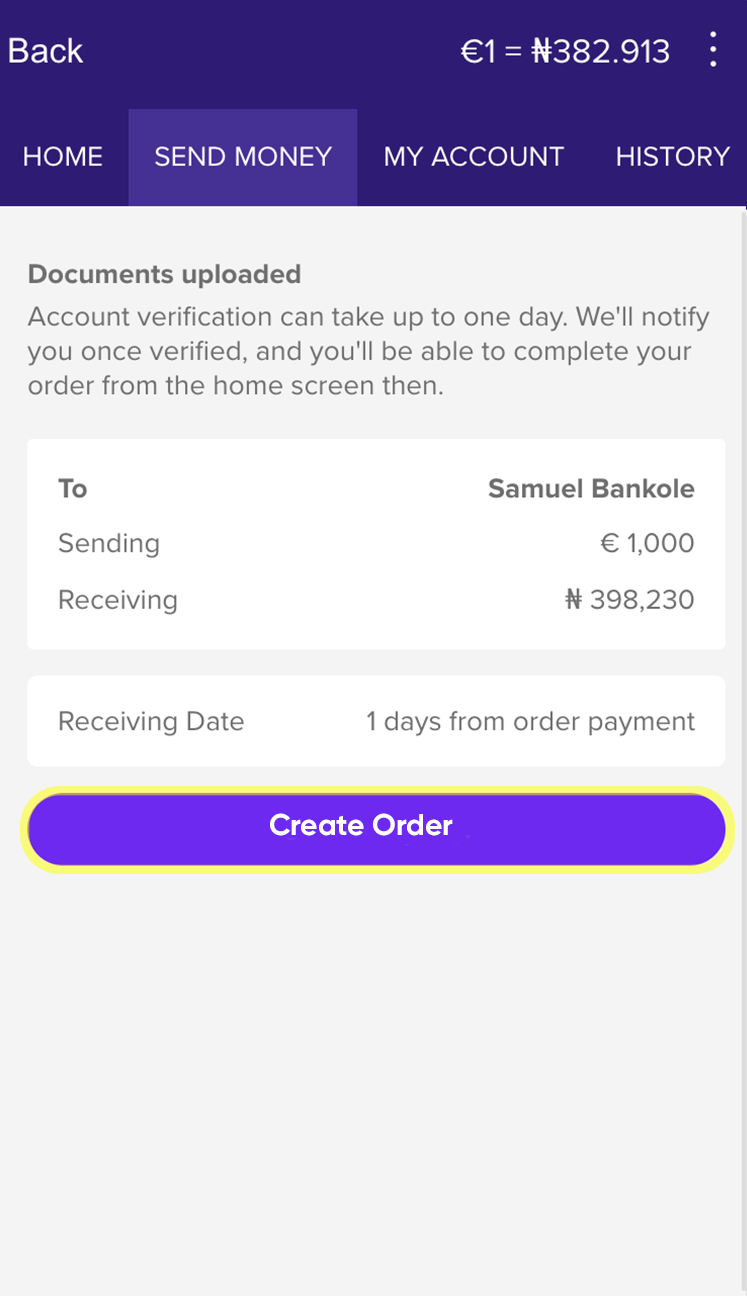Tap the Create Order button
The height and width of the screenshot is (1296, 747).
[376, 828]
